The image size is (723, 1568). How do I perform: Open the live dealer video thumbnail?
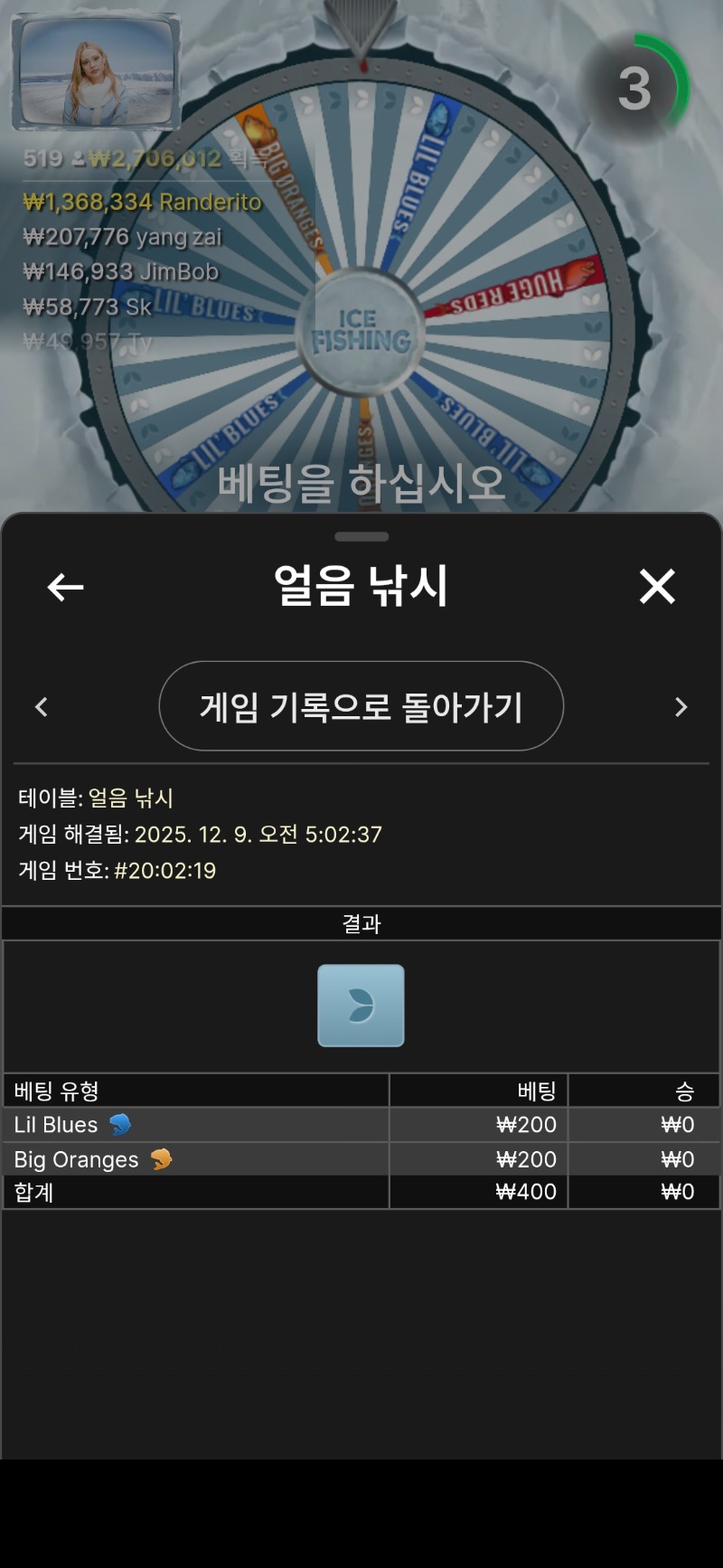96,72
